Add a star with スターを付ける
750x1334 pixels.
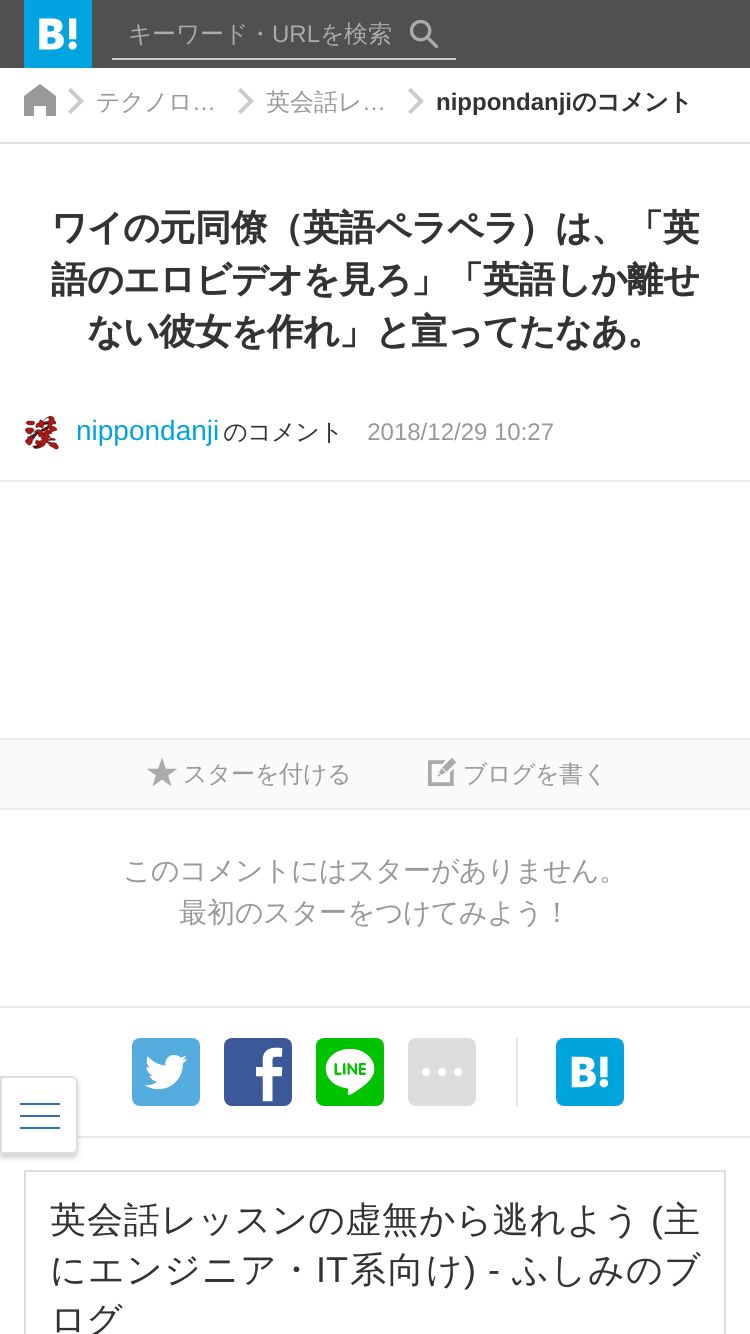point(249,773)
